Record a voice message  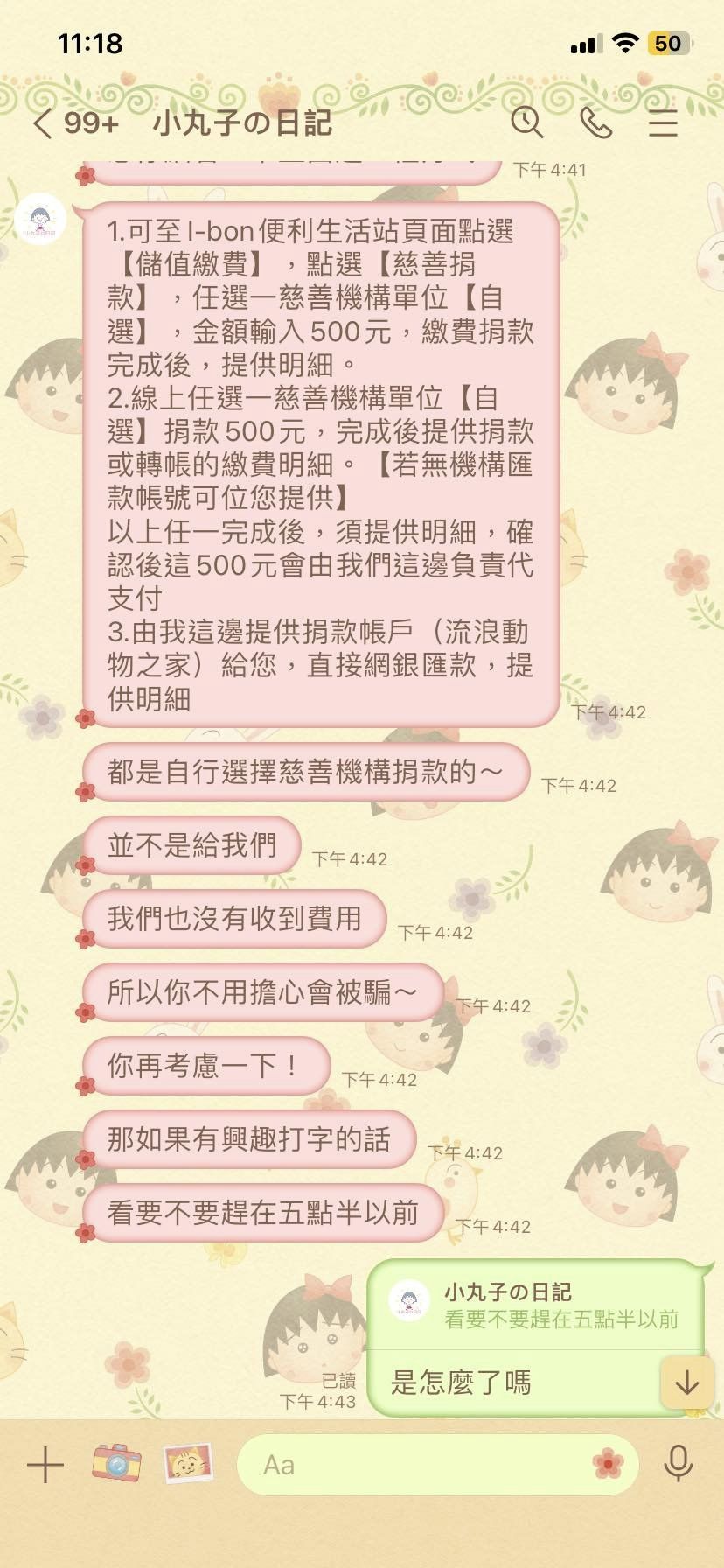tap(678, 1463)
